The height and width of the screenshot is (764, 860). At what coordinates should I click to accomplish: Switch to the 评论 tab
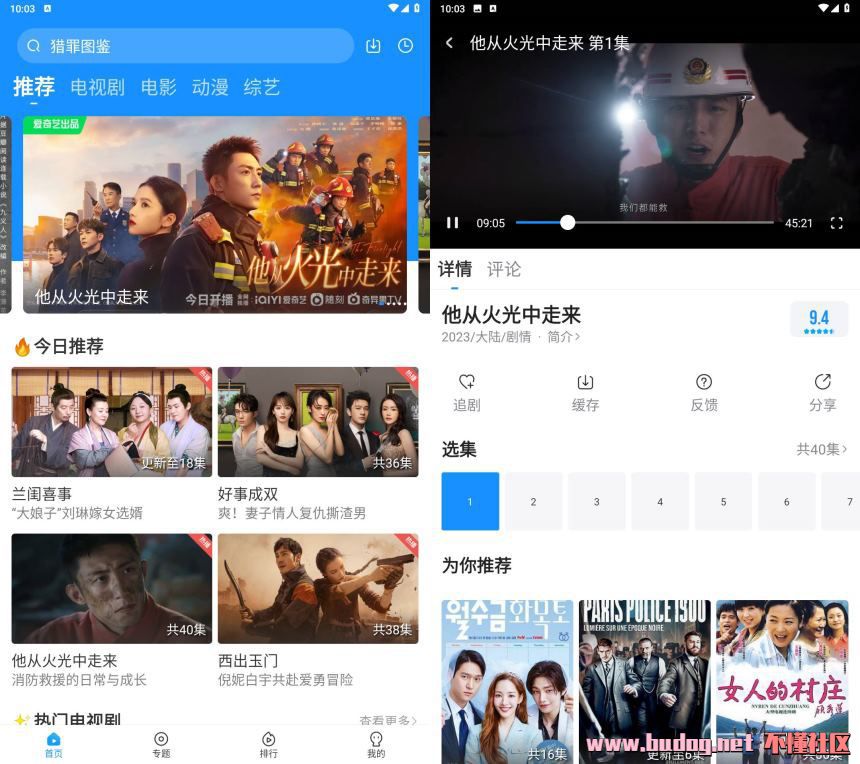point(504,269)
